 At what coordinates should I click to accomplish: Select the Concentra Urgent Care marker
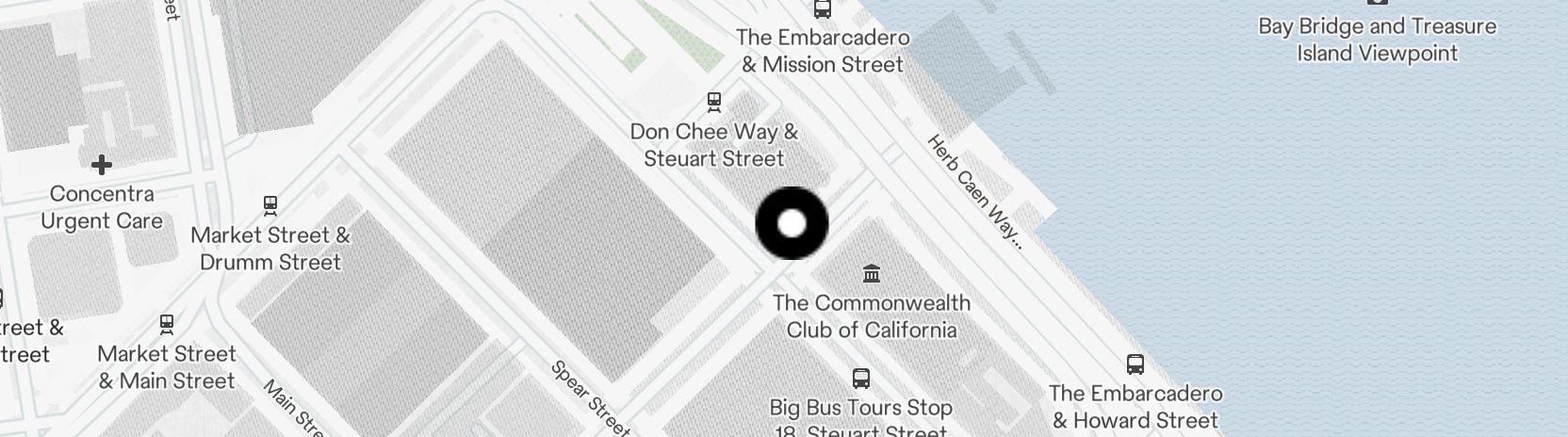pos(101,166)
